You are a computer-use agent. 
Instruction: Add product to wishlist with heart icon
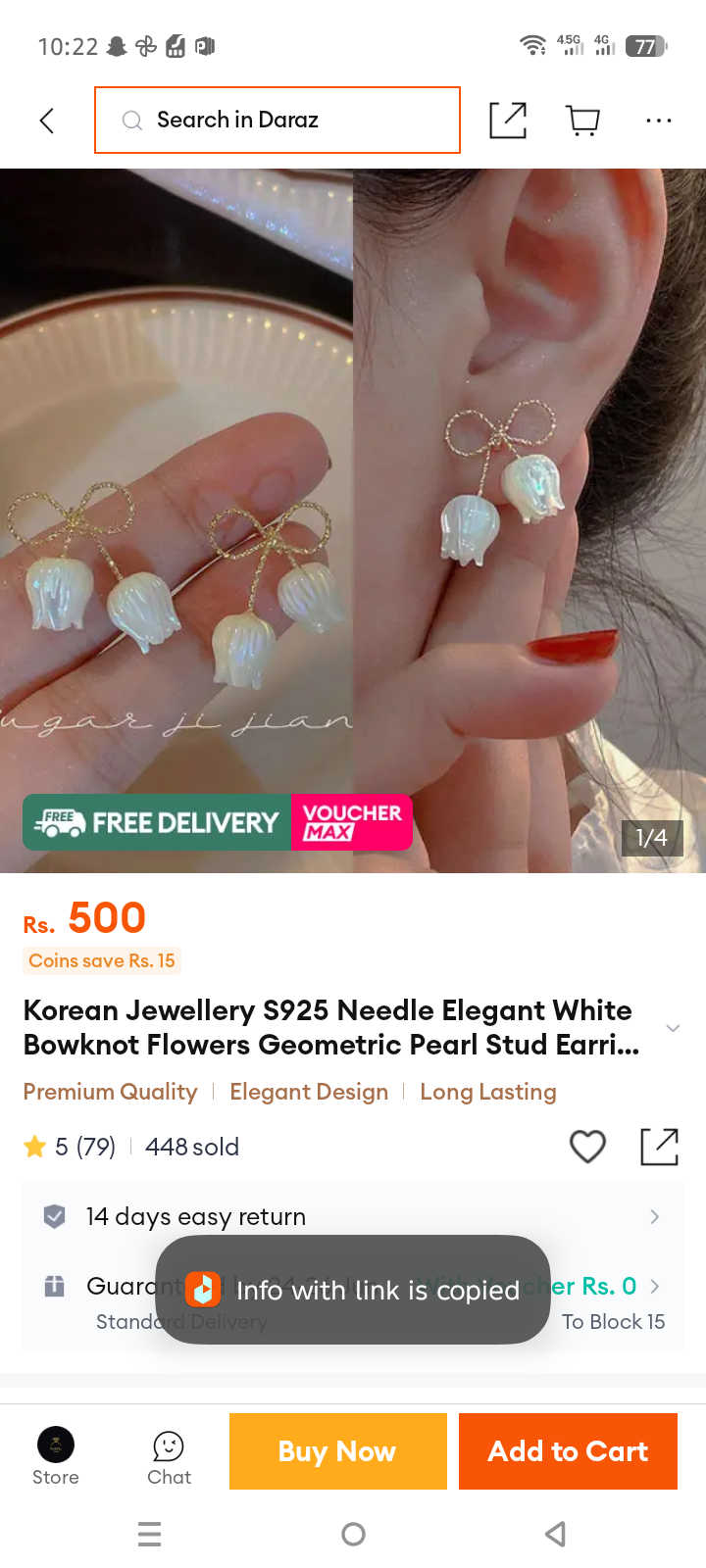tap(588, 1147)
